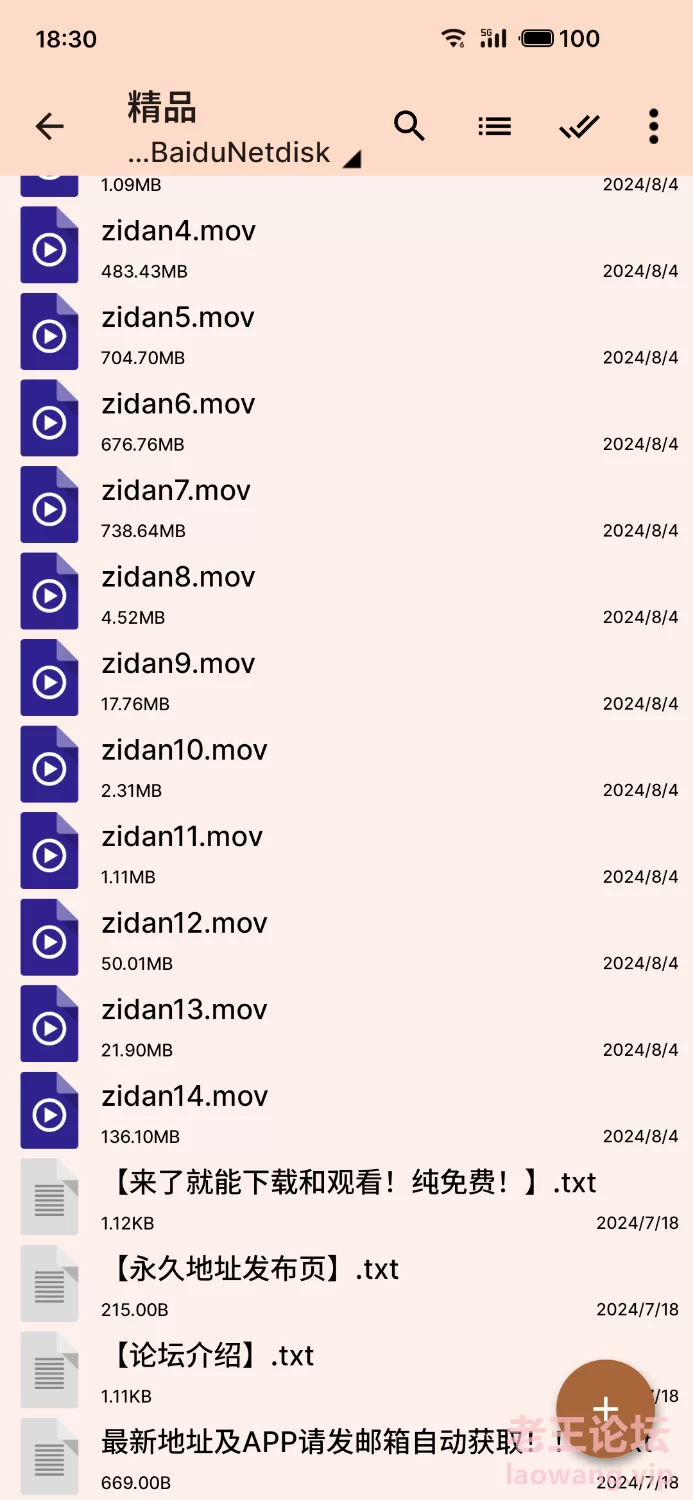Go back using the arrow icon
The width and height of the screenshot is (693, 1500).
click(x=49, y=127)
